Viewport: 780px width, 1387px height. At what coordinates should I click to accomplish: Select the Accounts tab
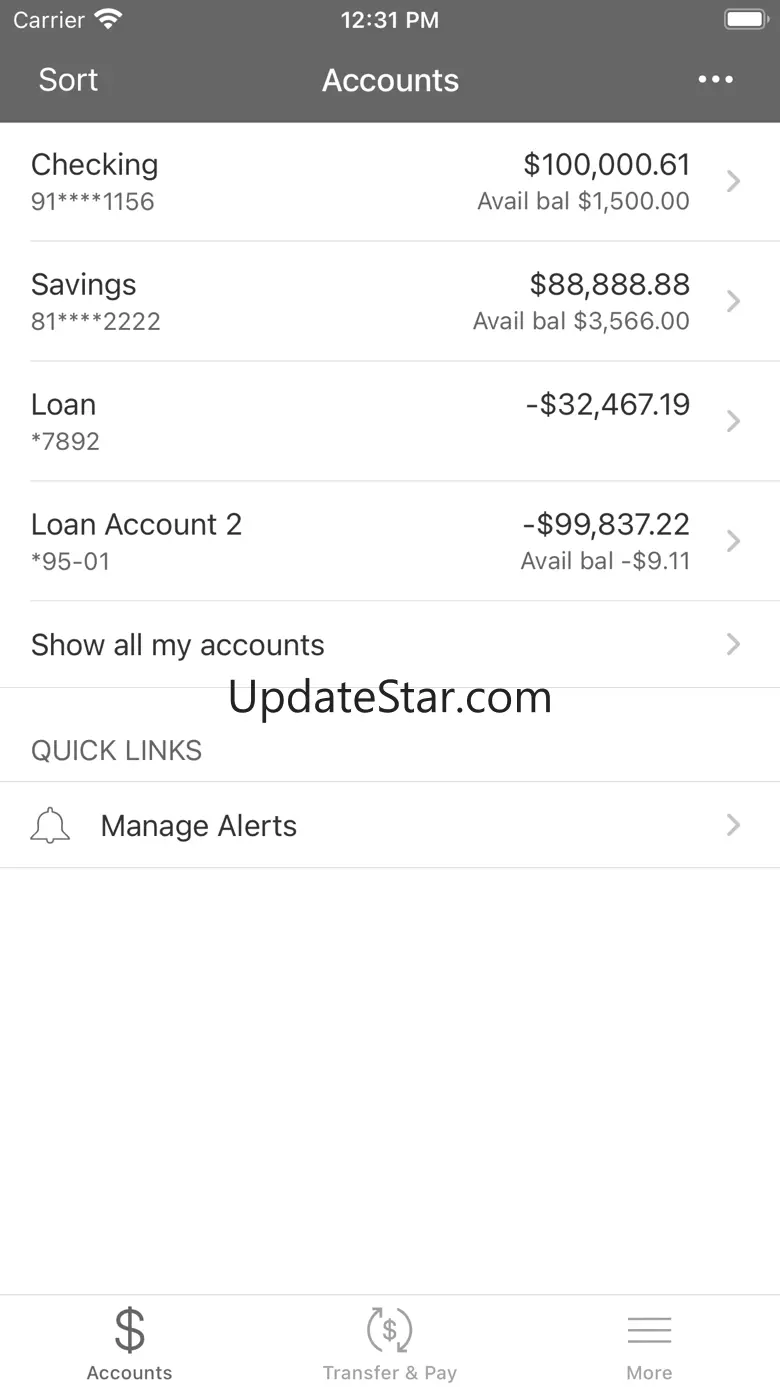(130, 1342)
